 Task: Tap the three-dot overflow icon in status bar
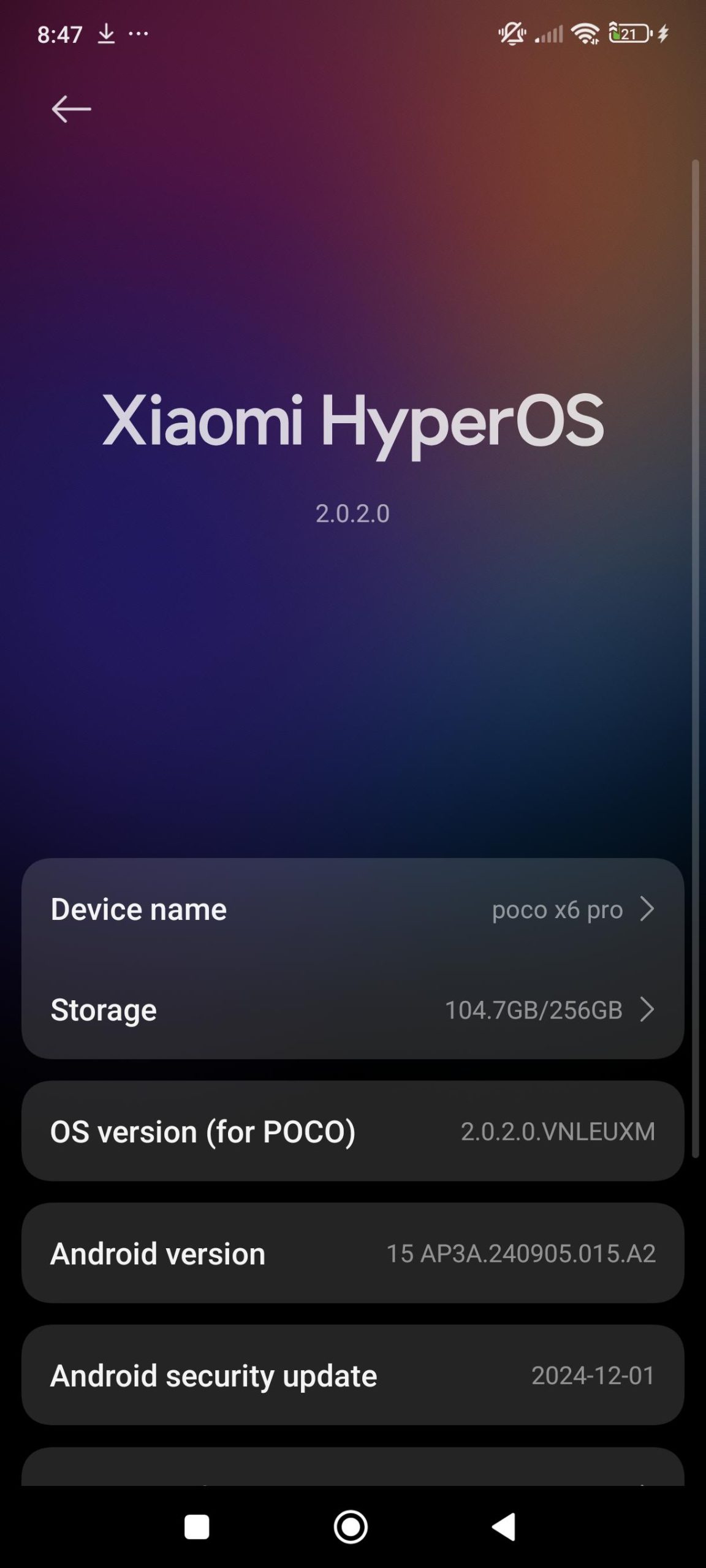tap(140, 34)
